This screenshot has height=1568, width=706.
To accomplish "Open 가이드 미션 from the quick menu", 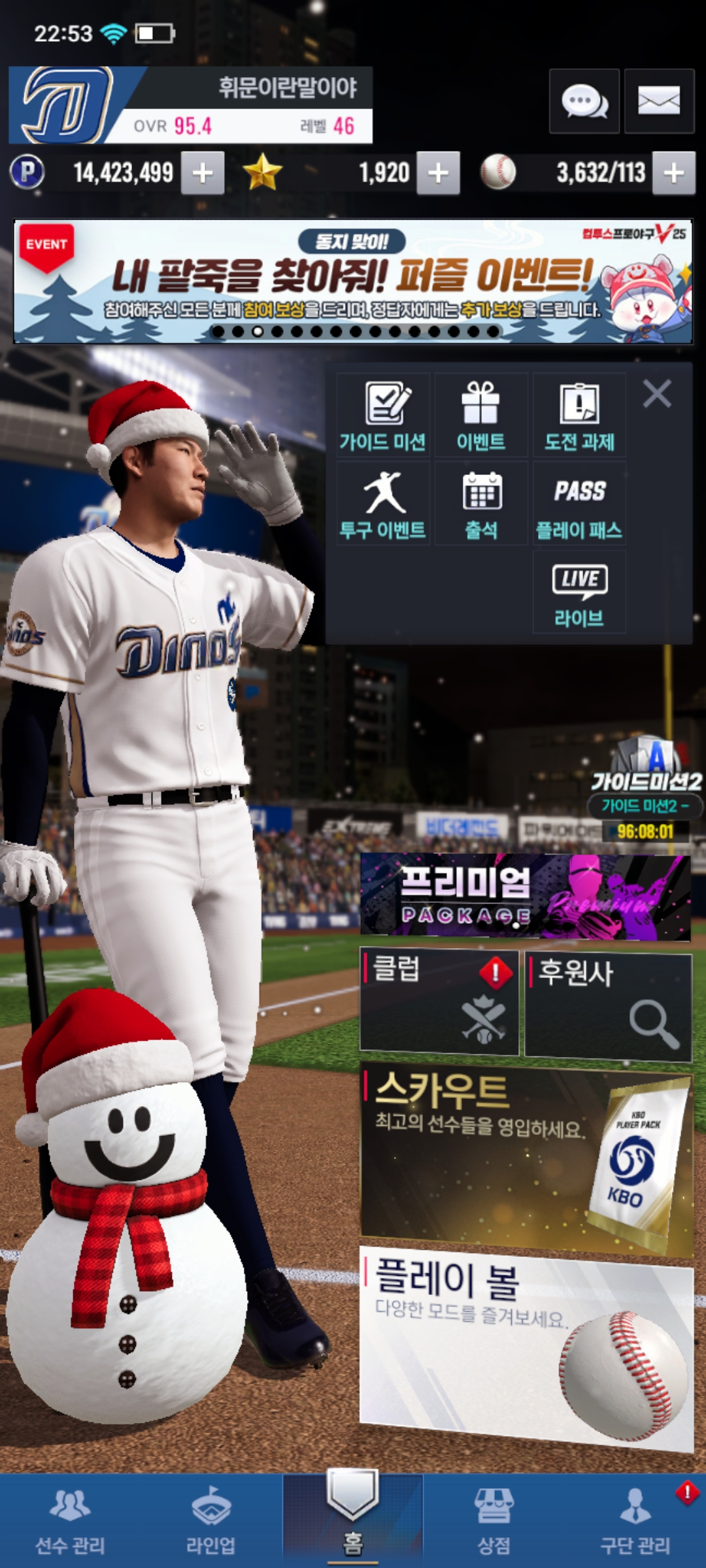I will (x=383, y=416).
